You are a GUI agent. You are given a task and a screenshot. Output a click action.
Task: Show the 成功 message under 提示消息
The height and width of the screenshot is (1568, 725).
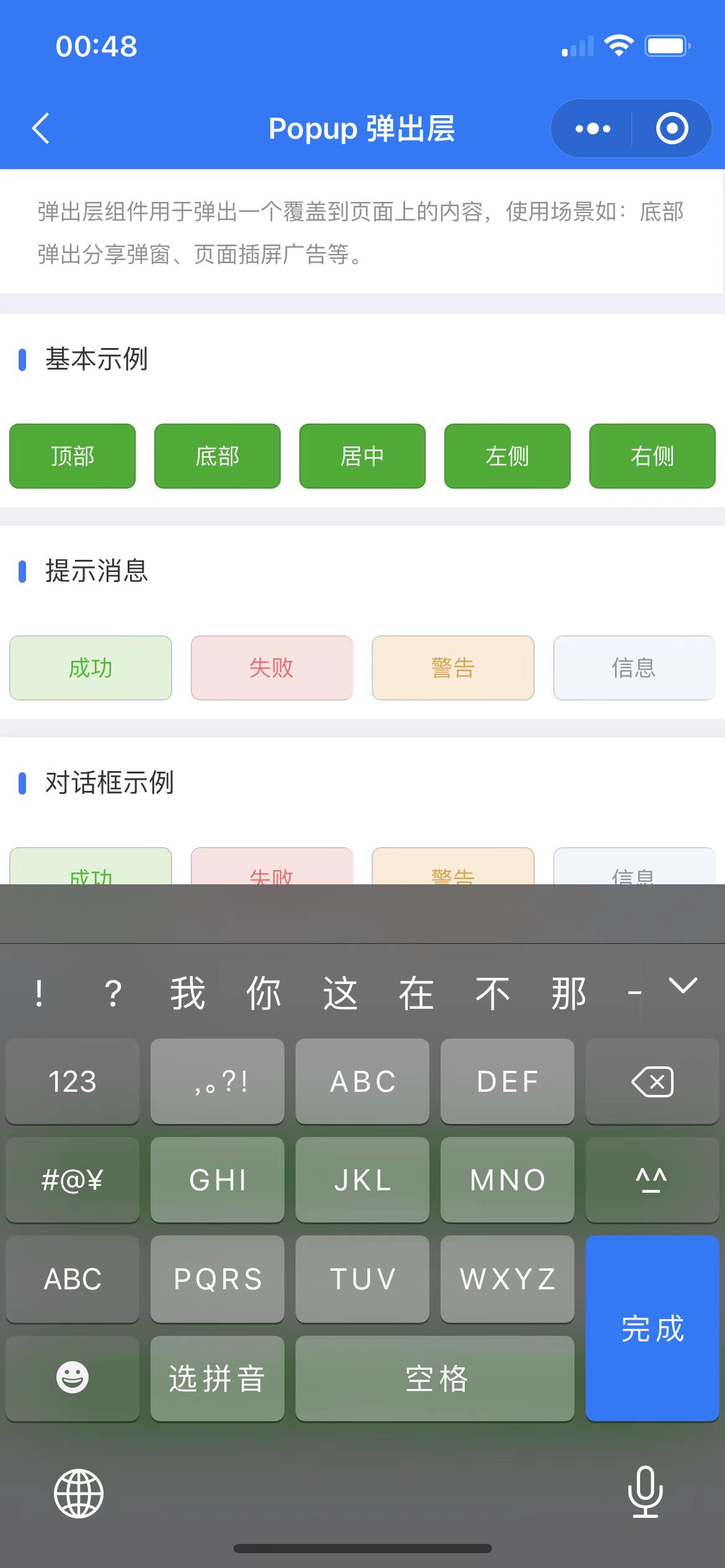click(x=90, y=668)
